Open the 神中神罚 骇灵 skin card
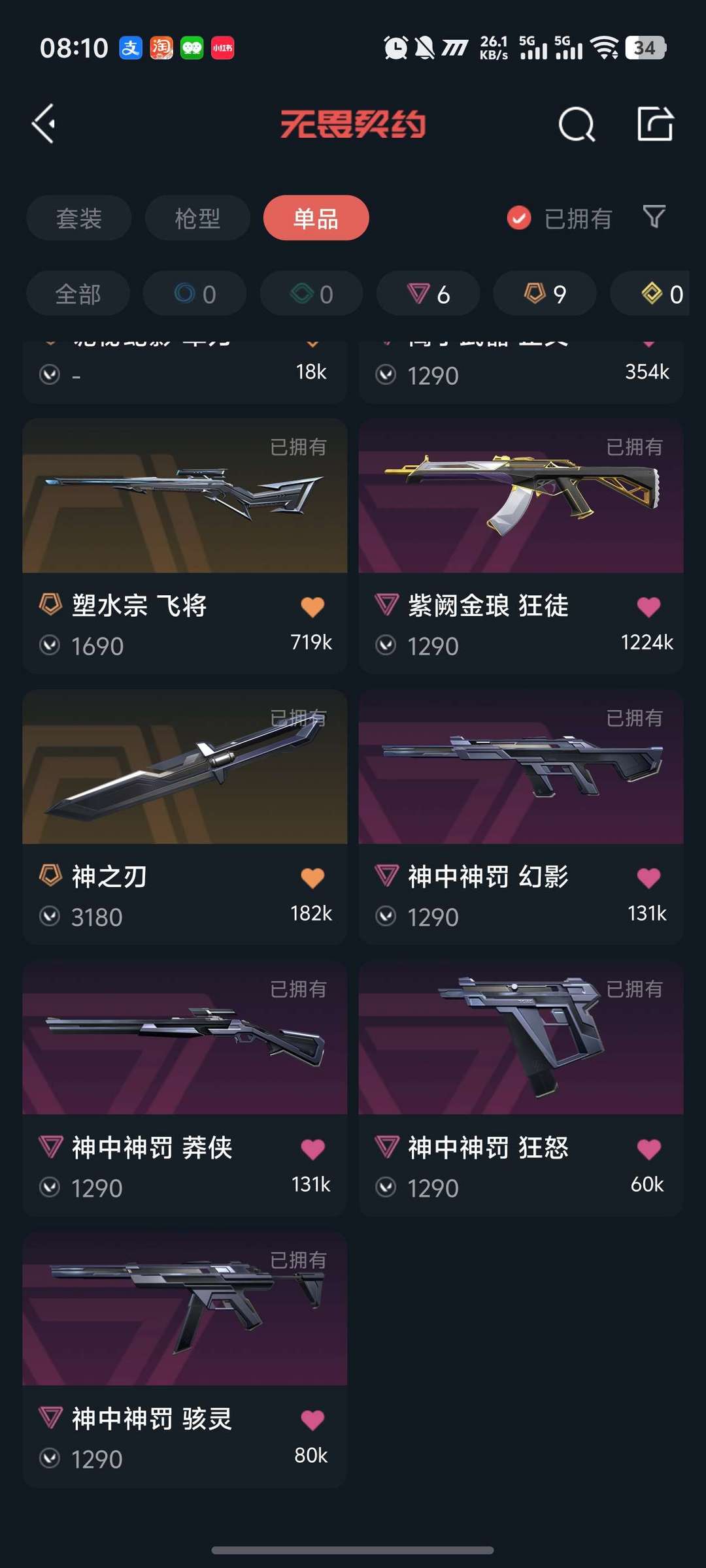 pos(185,1359)
